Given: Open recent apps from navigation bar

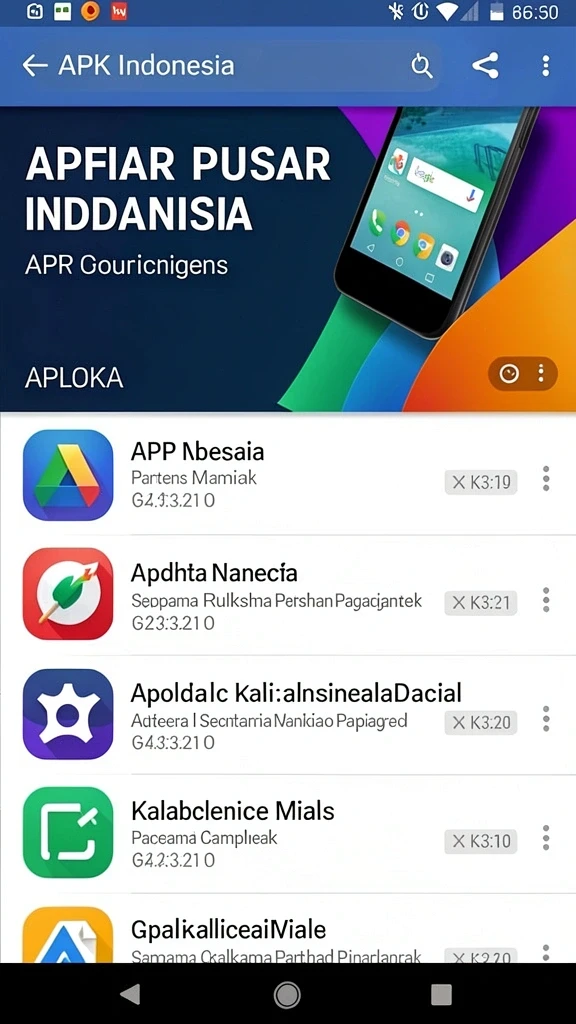Looking at the screenshot, I should click(441, 994).
